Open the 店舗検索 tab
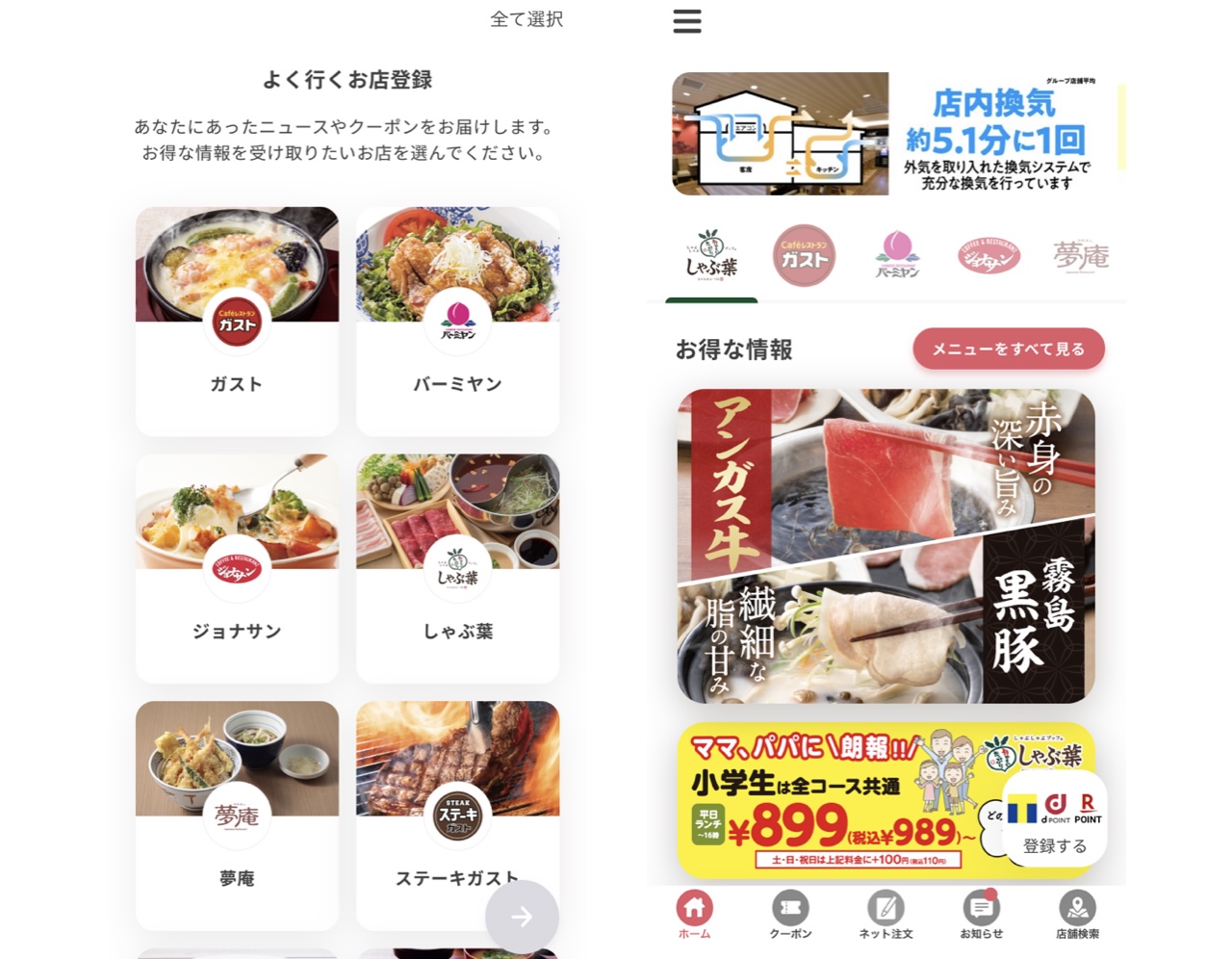The width and height of the screenshot is (1232, 959). click(x=1077, y=914)
